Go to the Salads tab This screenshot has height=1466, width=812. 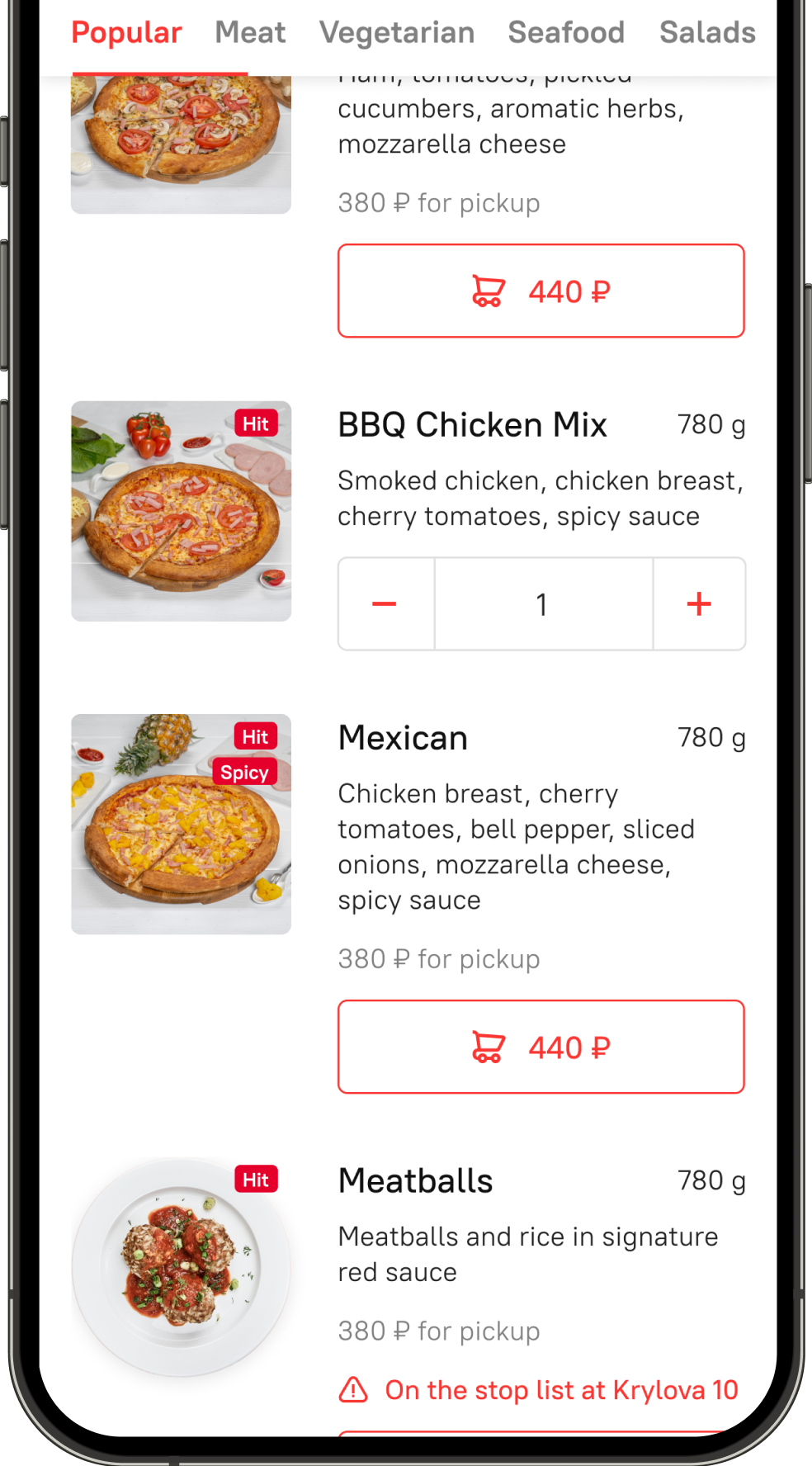click(707, 33)
